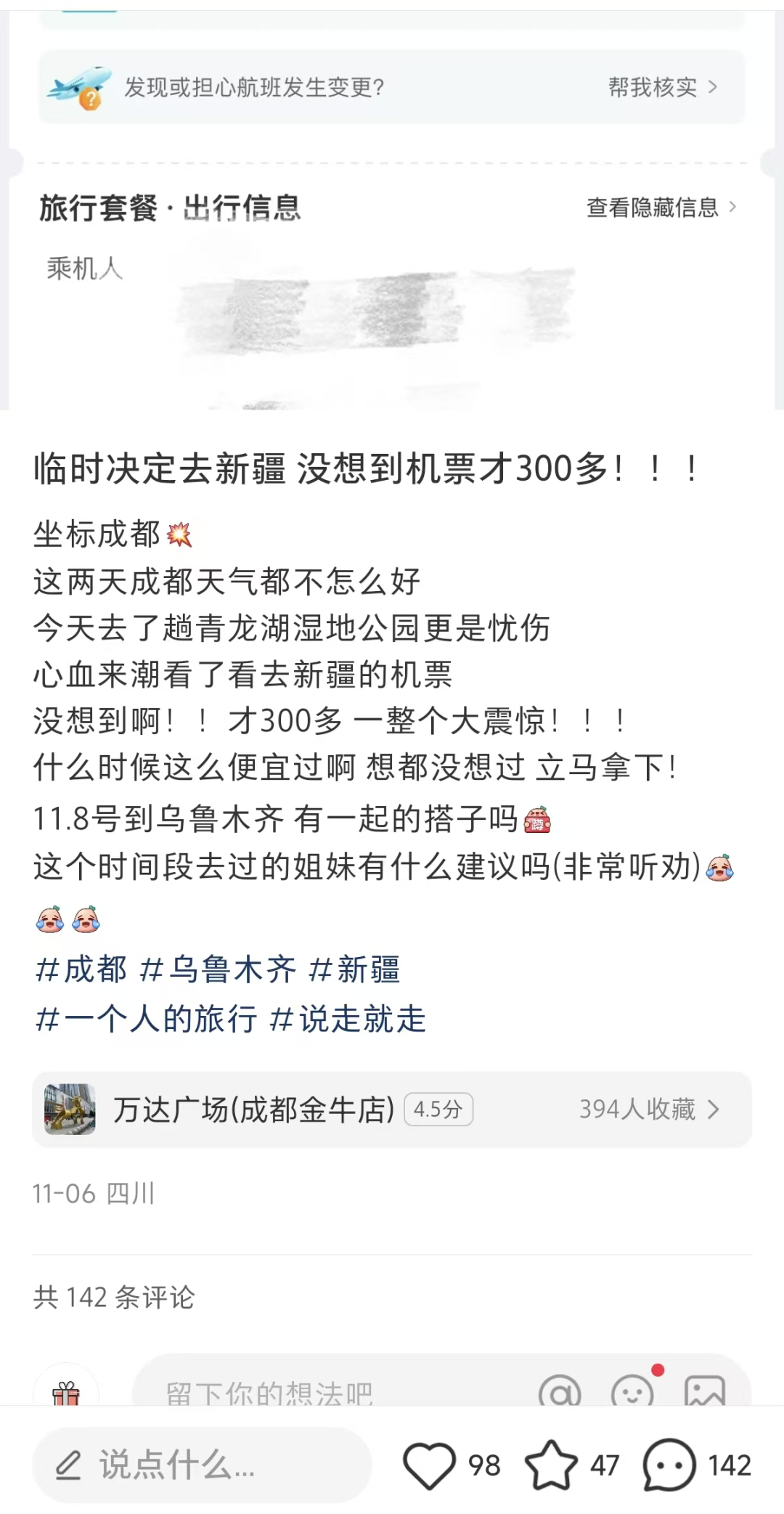Attach a picture to the comment
The image size is (784, 1514).
[x=705, y=1391]
